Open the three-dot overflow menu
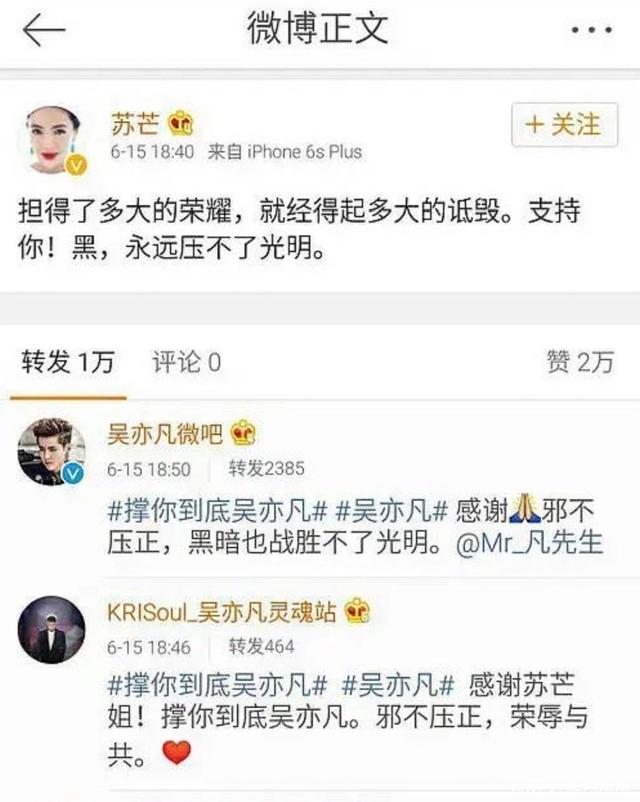Screen dimensions: 640x802 tap(591, 31)
